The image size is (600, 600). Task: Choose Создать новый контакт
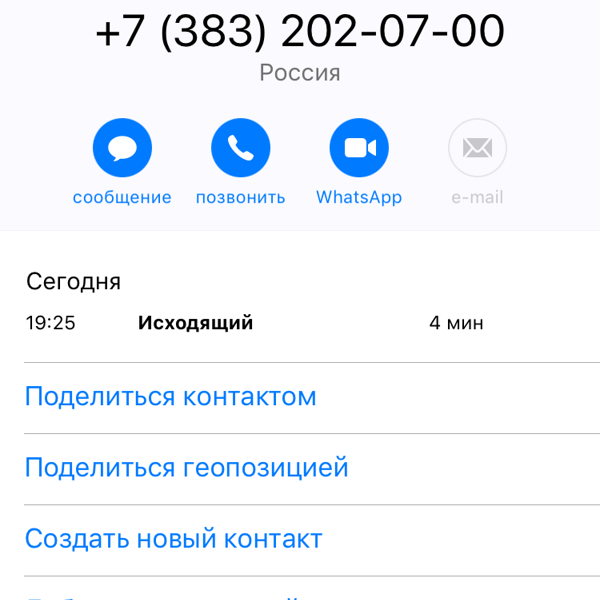(173, 540)
